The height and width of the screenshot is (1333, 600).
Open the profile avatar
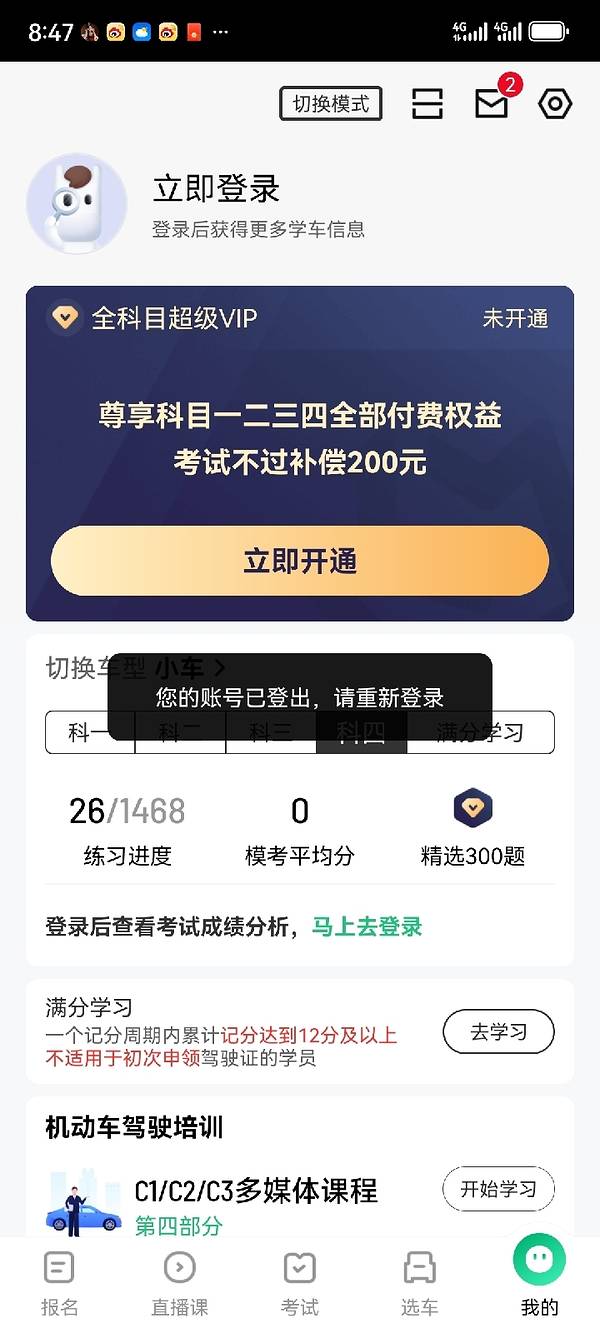pos(77,203)
